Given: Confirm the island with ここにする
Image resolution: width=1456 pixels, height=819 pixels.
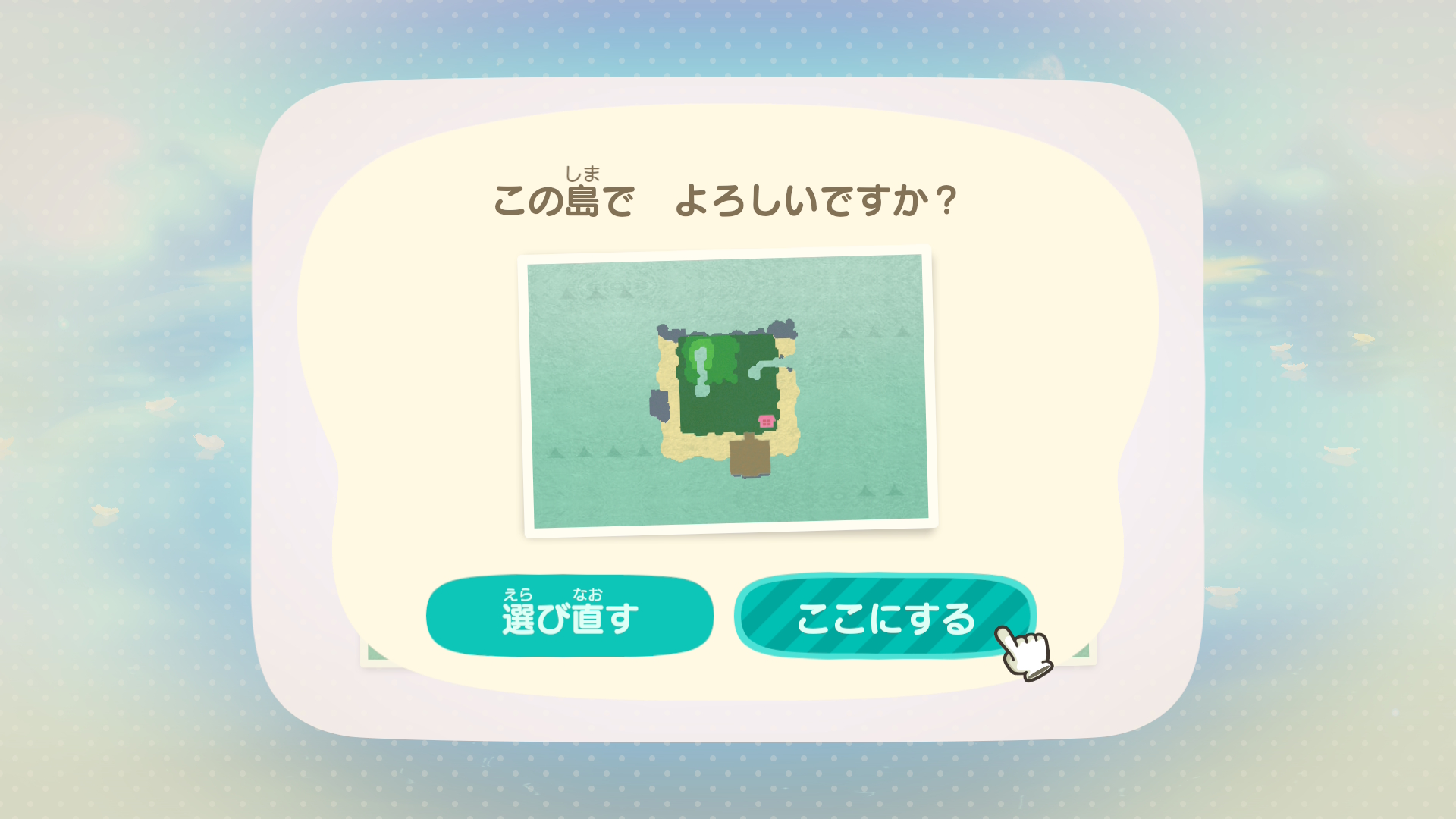Looking at the screenshot, I should (x=884, y=616).
